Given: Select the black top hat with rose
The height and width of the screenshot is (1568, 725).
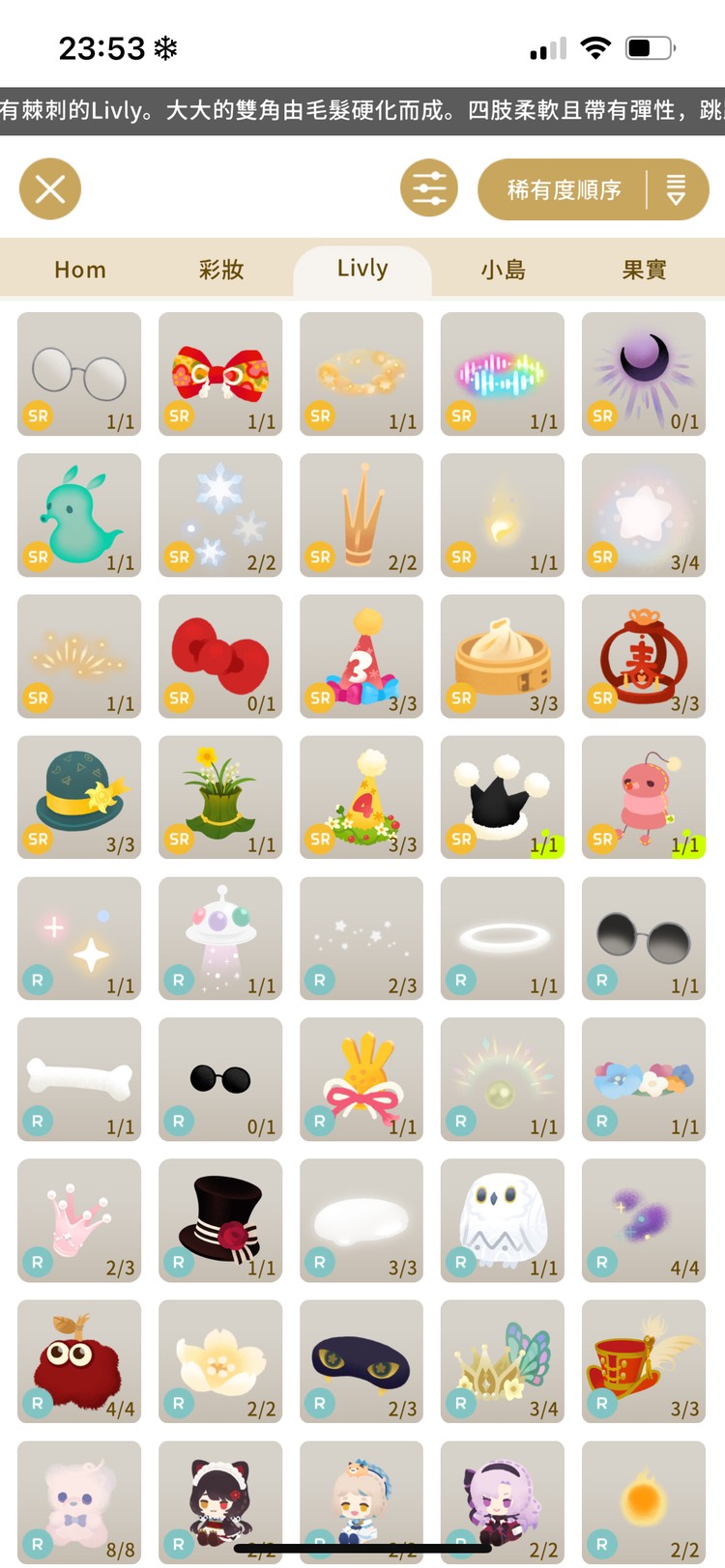Looking at the screenshot, I should pos(220,1220).
